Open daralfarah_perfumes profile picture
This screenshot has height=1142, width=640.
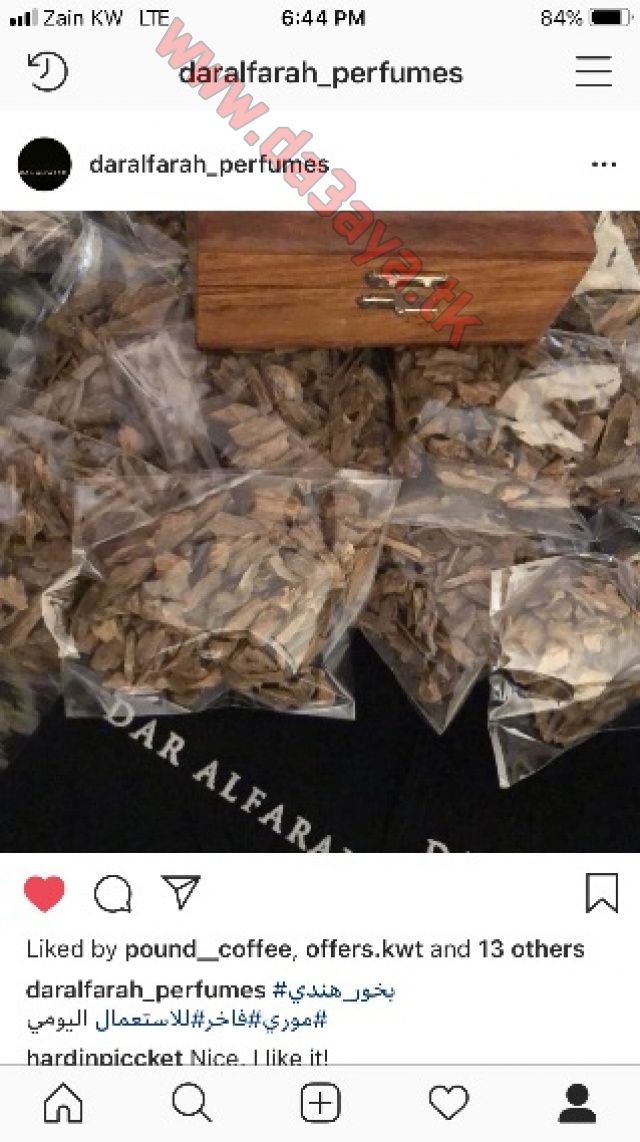click(44, 164)
